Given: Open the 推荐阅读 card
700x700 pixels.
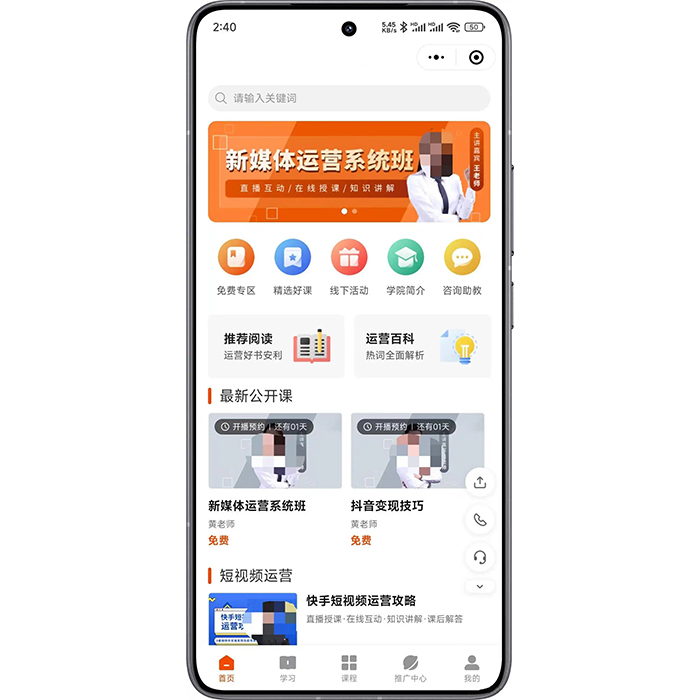Looking at the screenshot, I should [275, 346].
